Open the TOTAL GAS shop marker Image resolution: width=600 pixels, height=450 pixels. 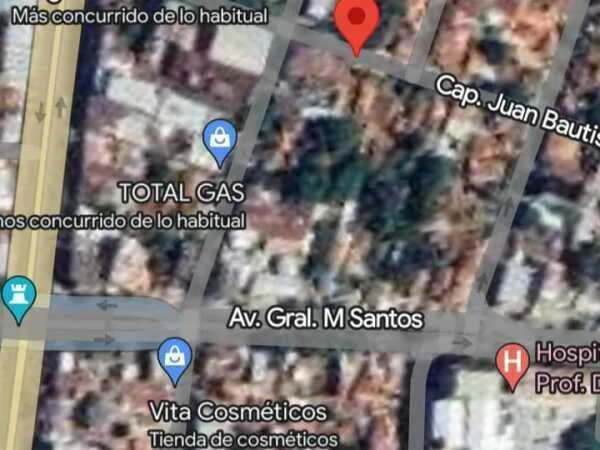coord(219,140)
